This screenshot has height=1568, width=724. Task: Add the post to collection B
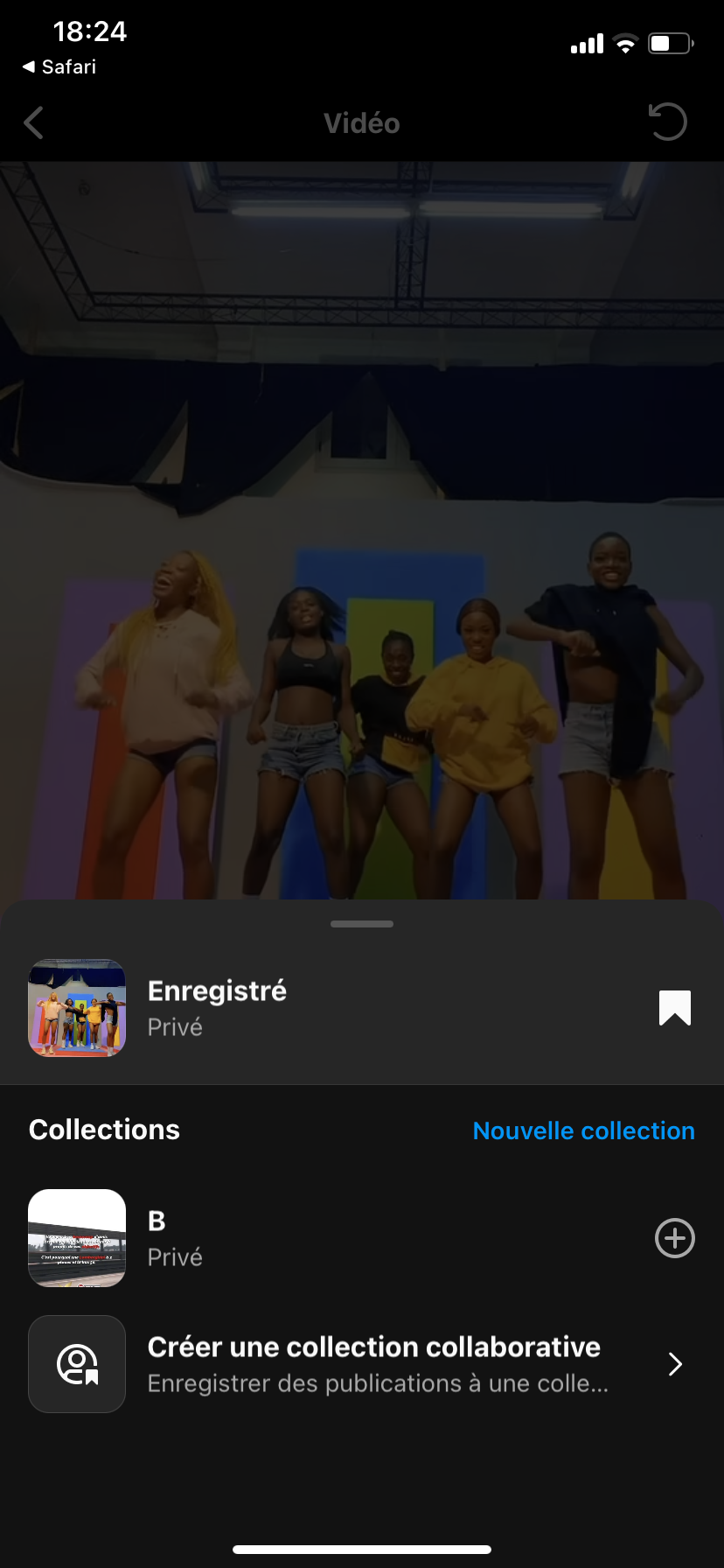coord(674,1238)
